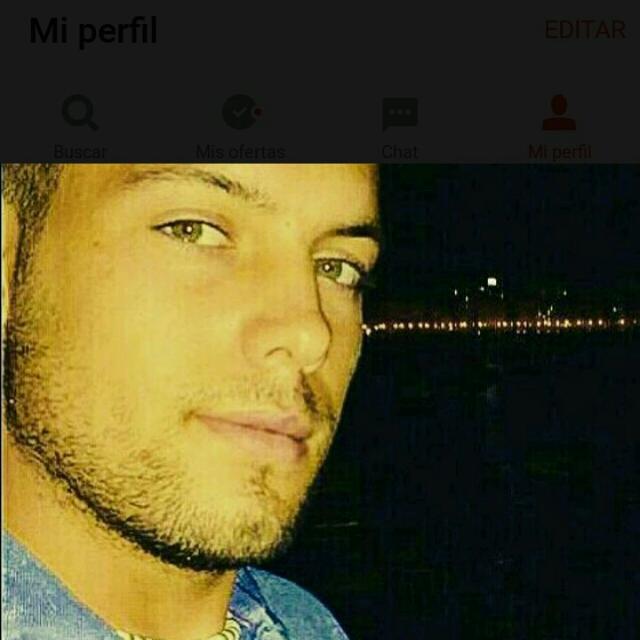Open the Mis ofertas tab
The width and height of the screenshot is (640, 640).
[240, 127]
